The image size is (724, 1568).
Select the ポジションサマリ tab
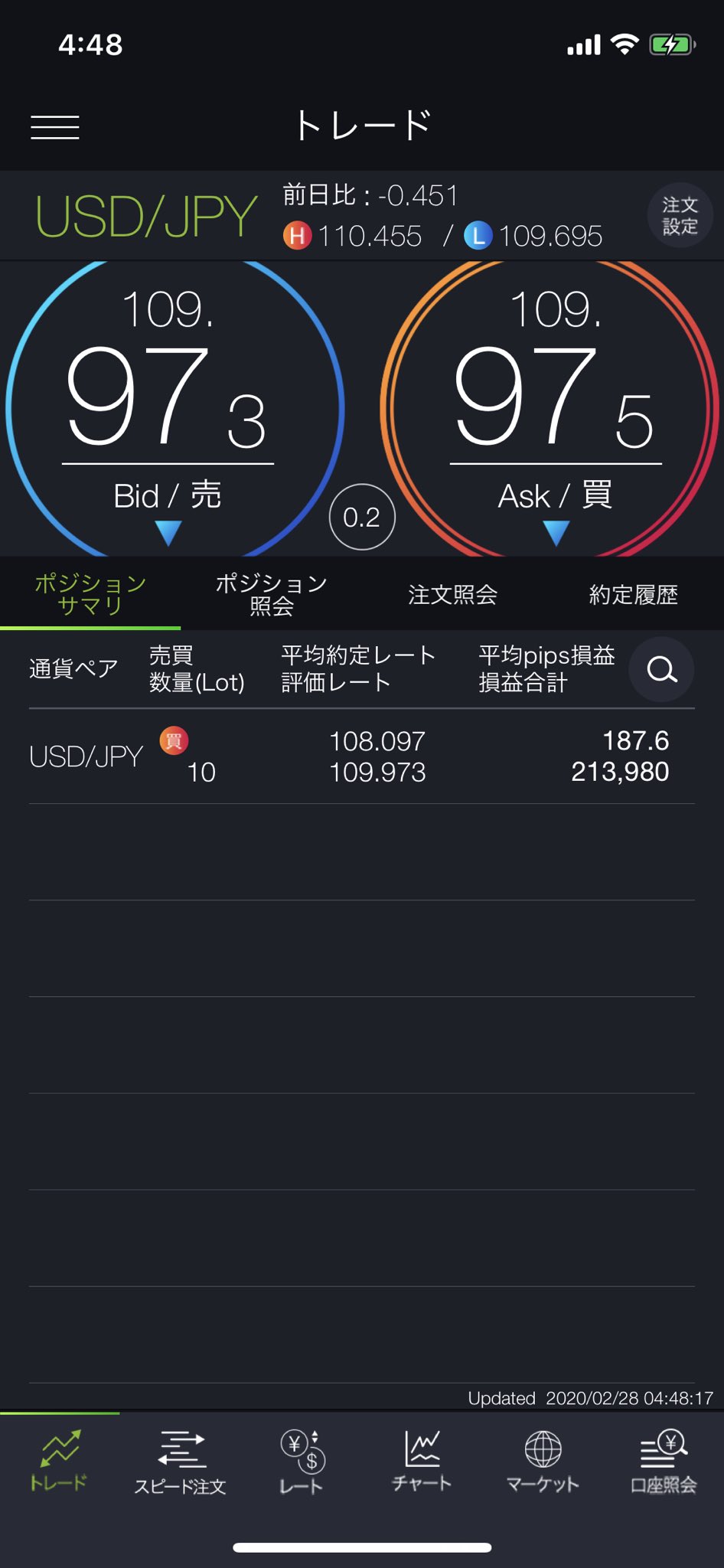click(x=90, y=594)
